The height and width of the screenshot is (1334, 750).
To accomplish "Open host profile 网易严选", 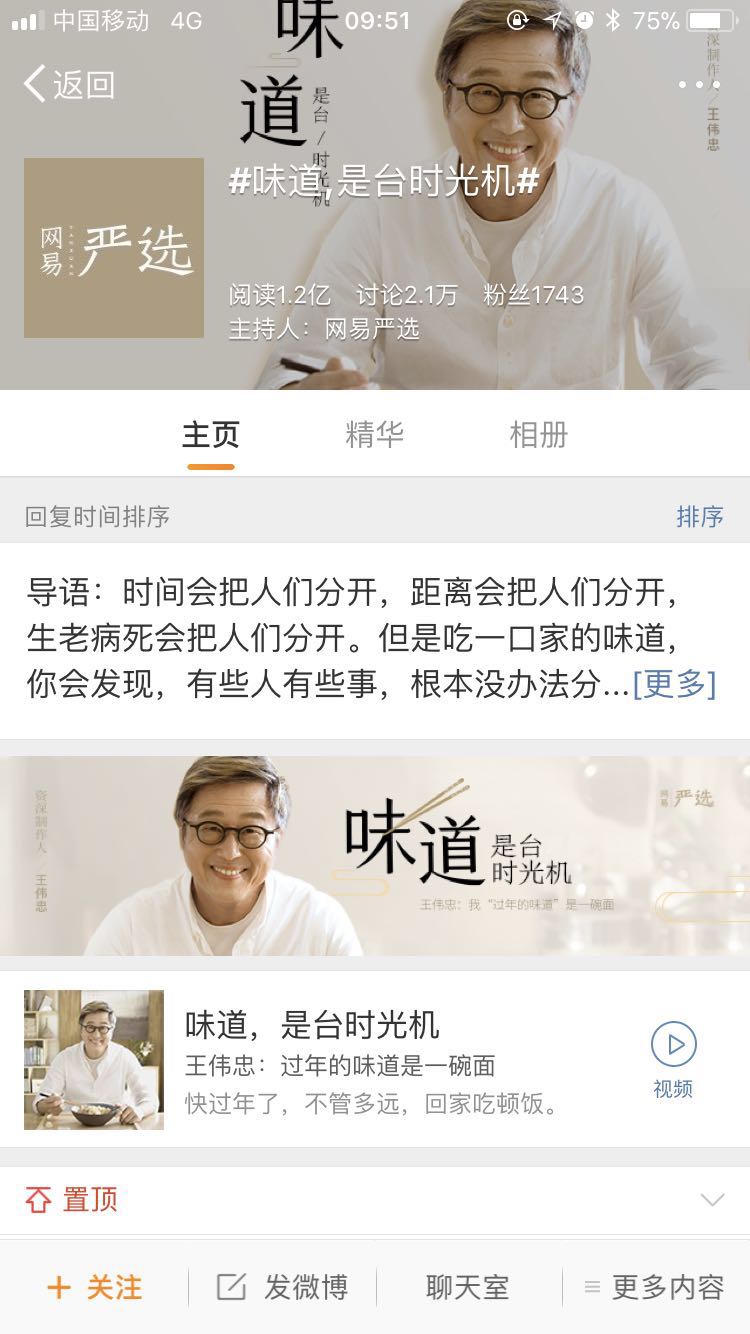I will pyautogui.click(x=372, y=329).
